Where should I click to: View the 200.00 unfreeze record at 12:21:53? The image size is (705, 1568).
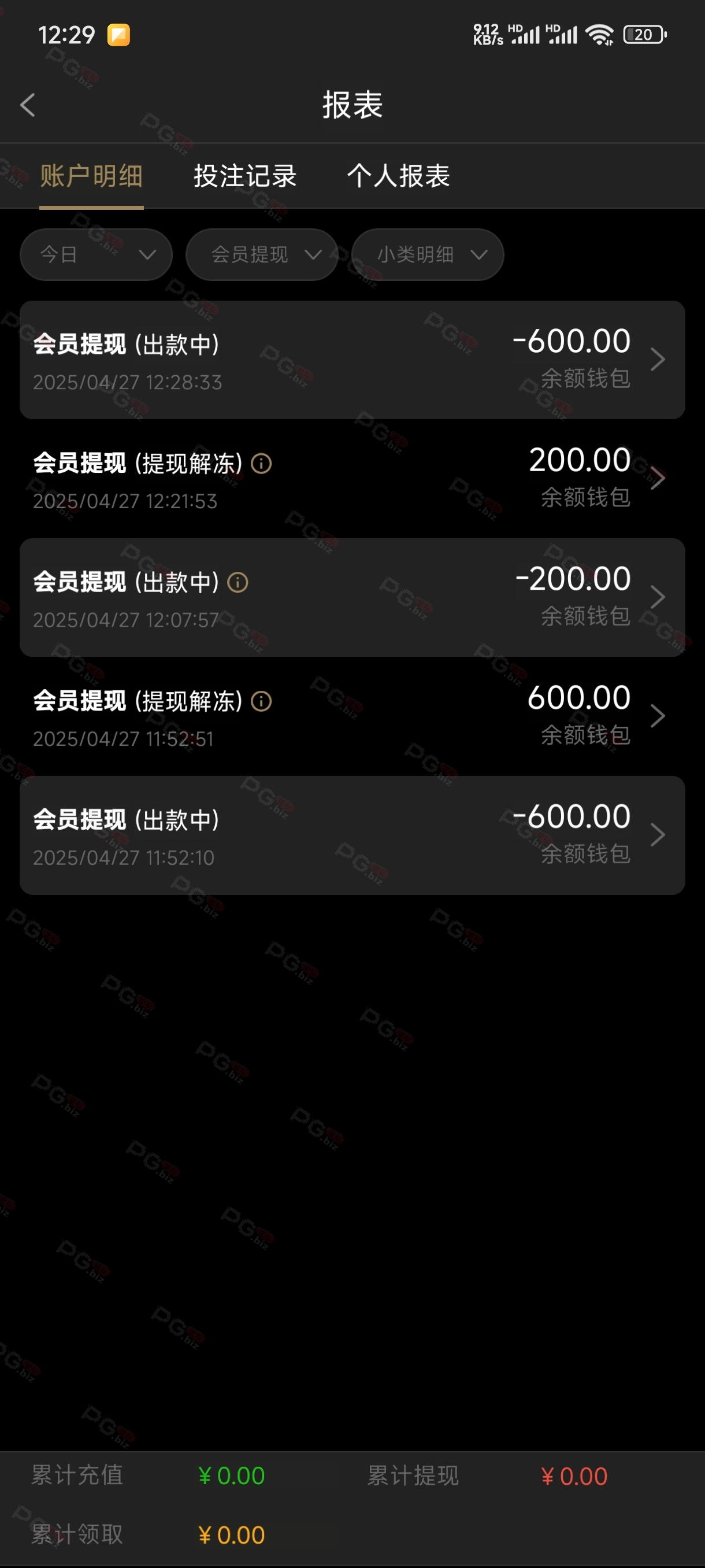point(352,478)
